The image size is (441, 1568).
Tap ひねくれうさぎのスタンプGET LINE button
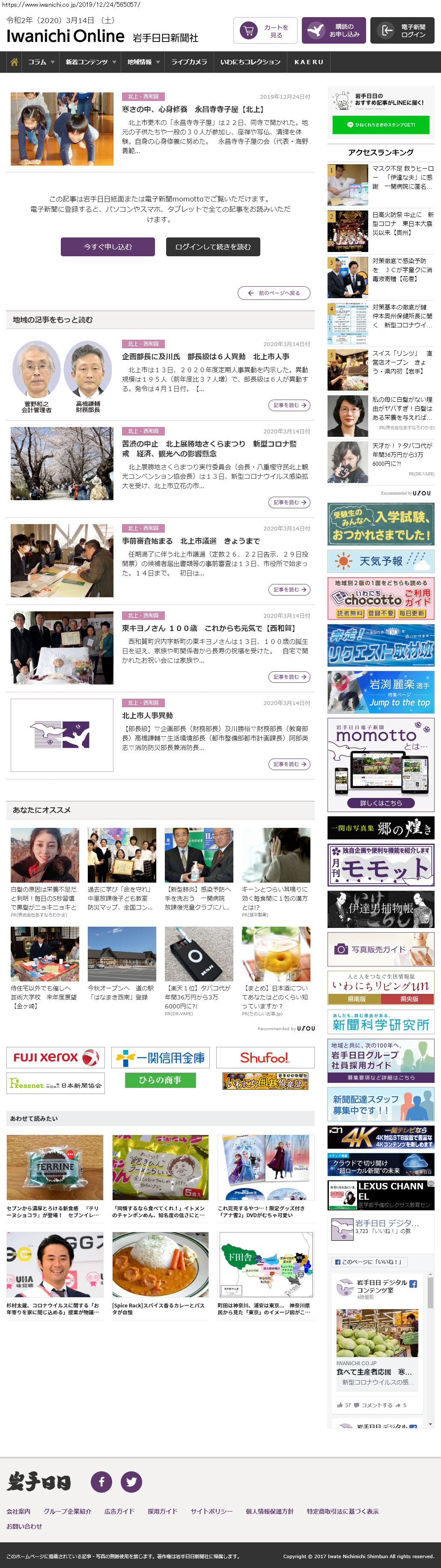[x=380, y=125]
